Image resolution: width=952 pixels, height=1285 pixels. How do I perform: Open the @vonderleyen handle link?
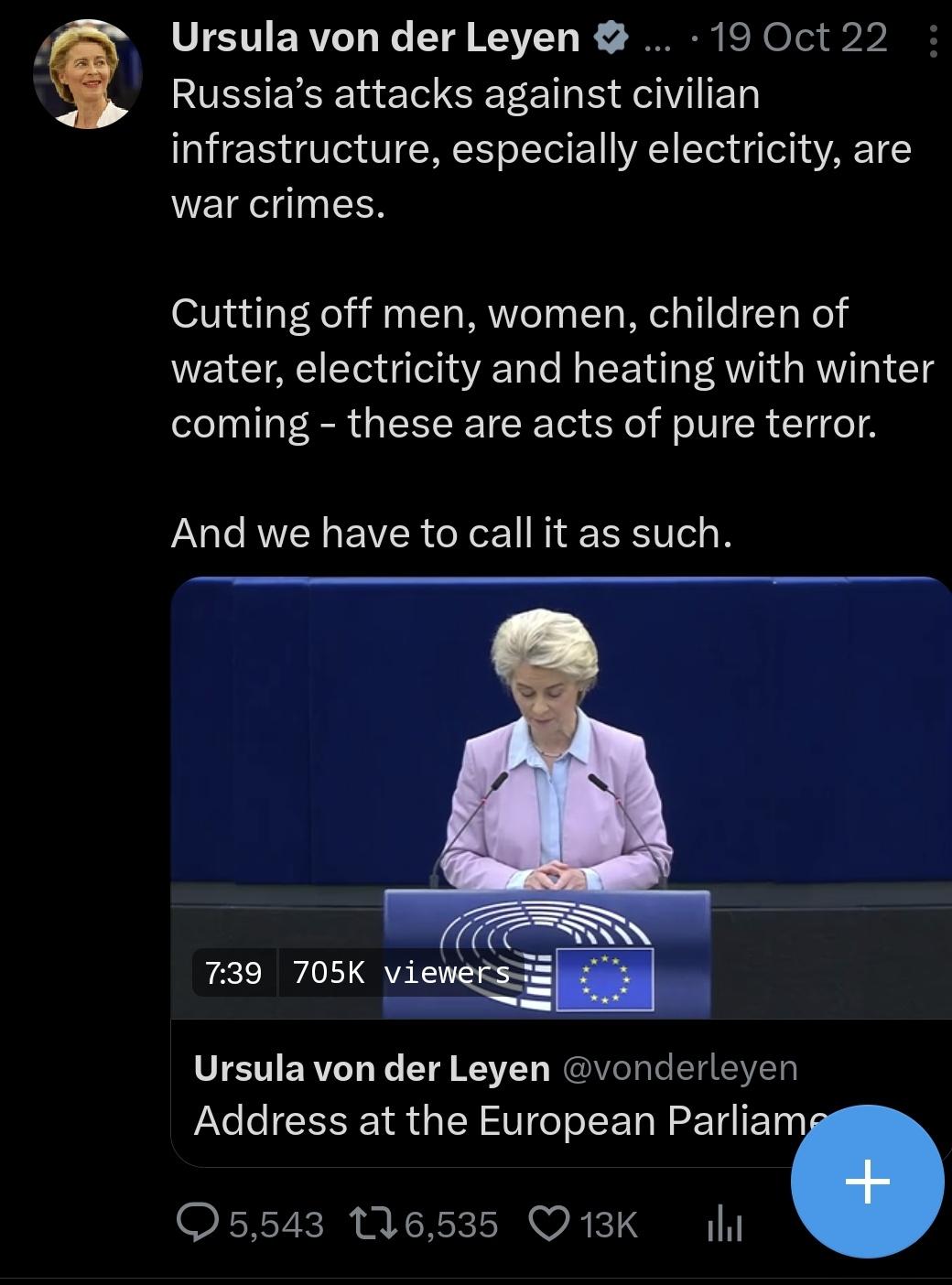click(681, 1068)
